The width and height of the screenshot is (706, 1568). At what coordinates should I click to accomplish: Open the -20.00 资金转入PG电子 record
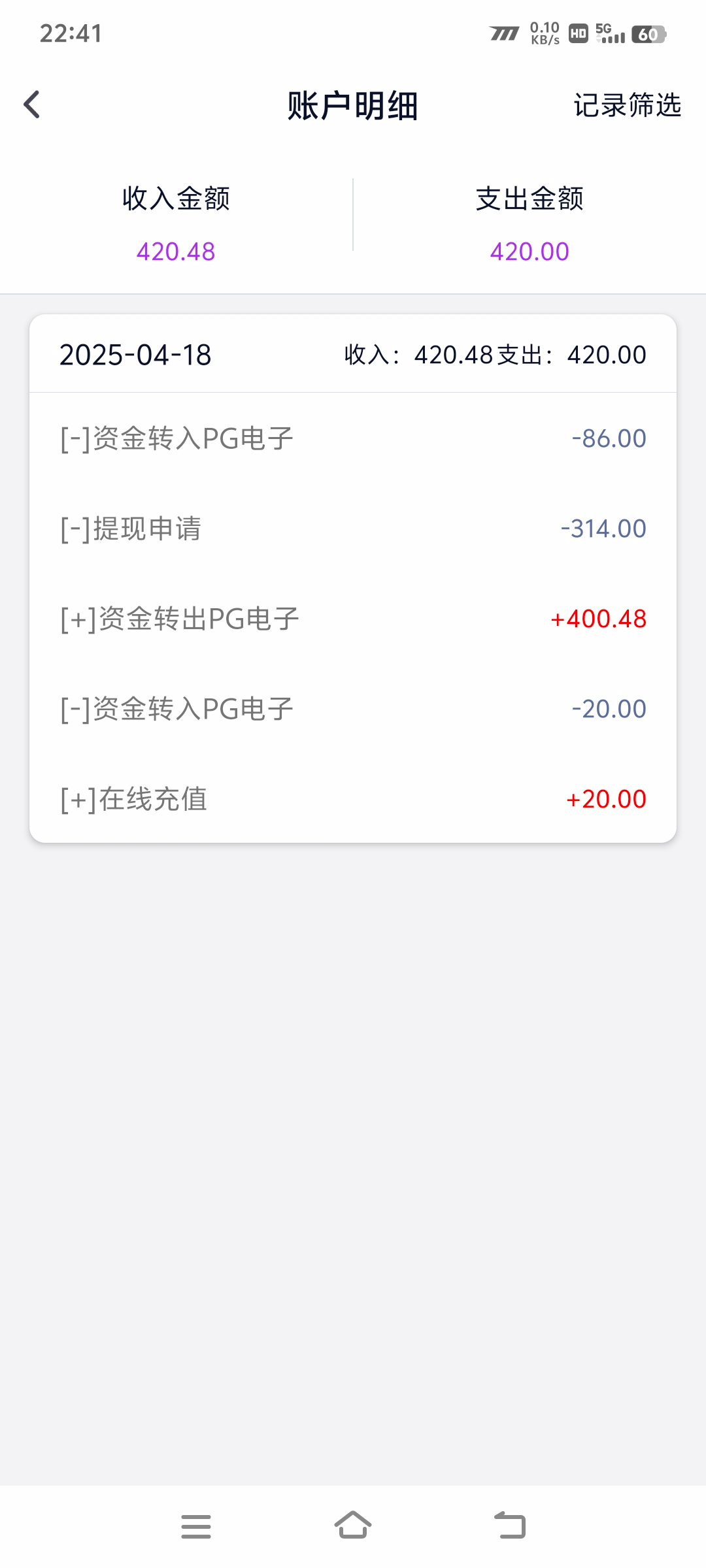pos(353,709)
